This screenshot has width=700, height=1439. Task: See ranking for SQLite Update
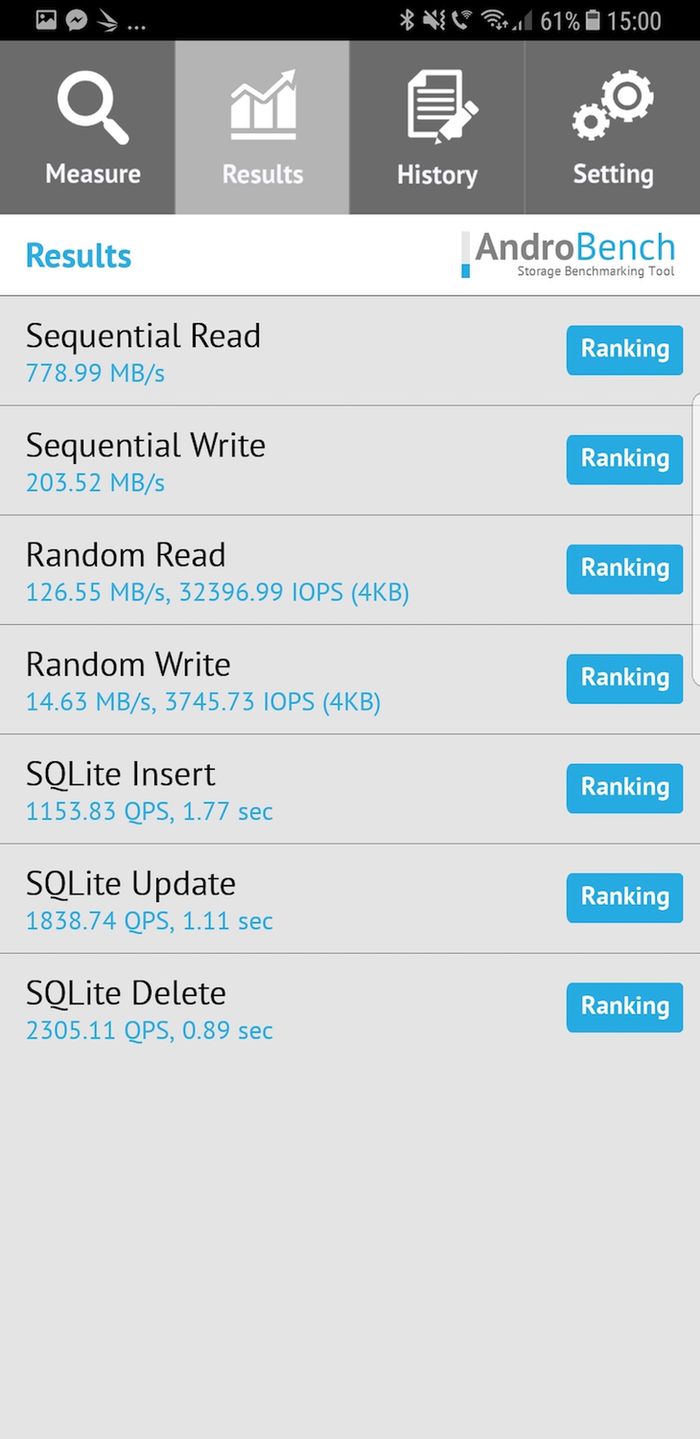(624, 898)
